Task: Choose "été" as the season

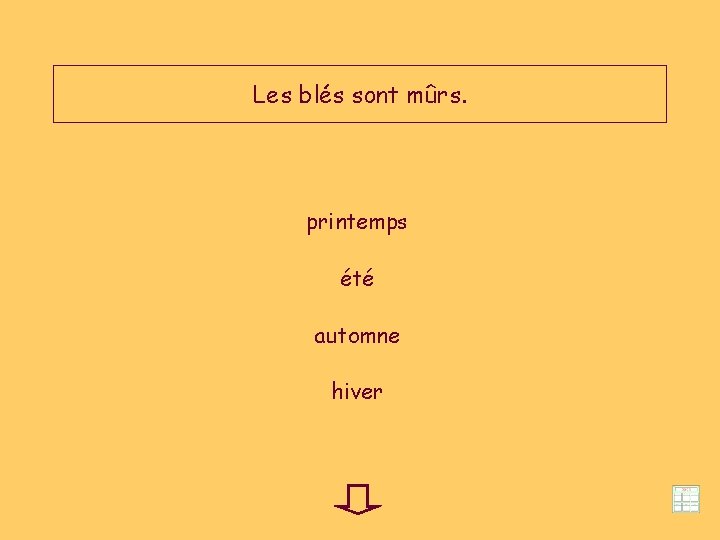Action: point(357,278)
